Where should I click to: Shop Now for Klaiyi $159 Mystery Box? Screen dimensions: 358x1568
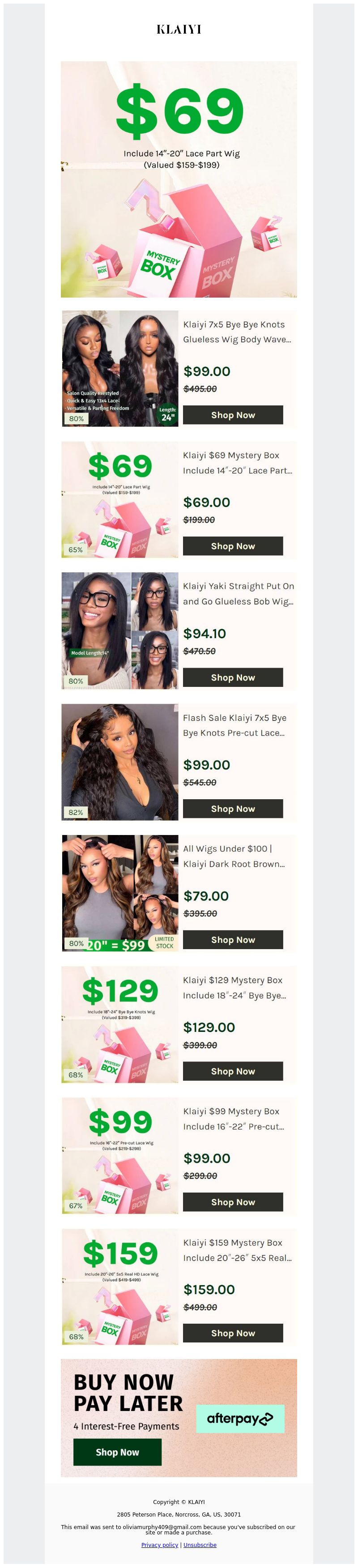click(233, 1333)
